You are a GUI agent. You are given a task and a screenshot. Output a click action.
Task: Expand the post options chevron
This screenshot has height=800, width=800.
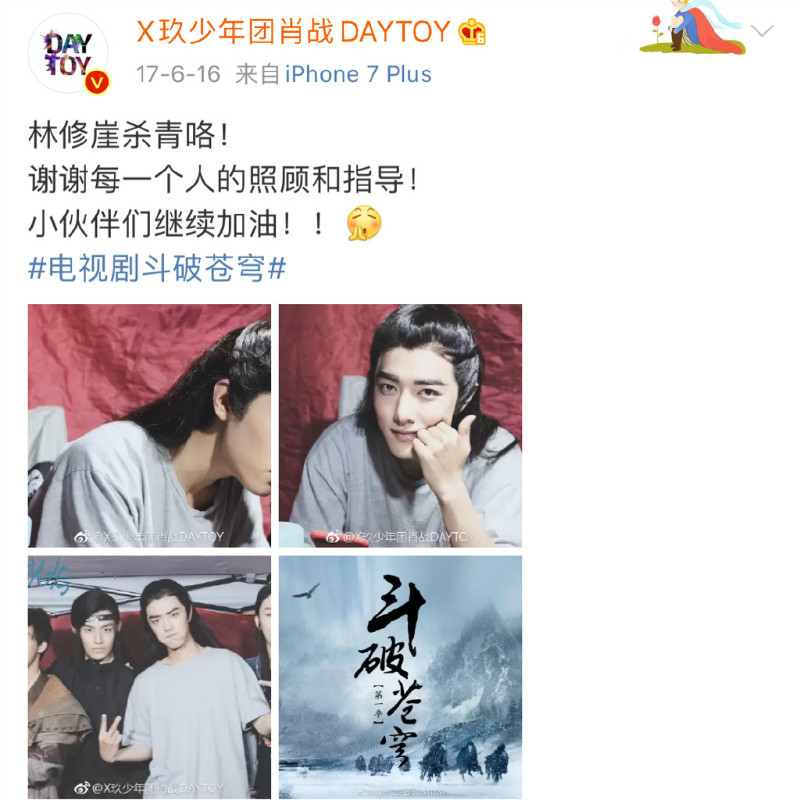(x=763, y=31)
